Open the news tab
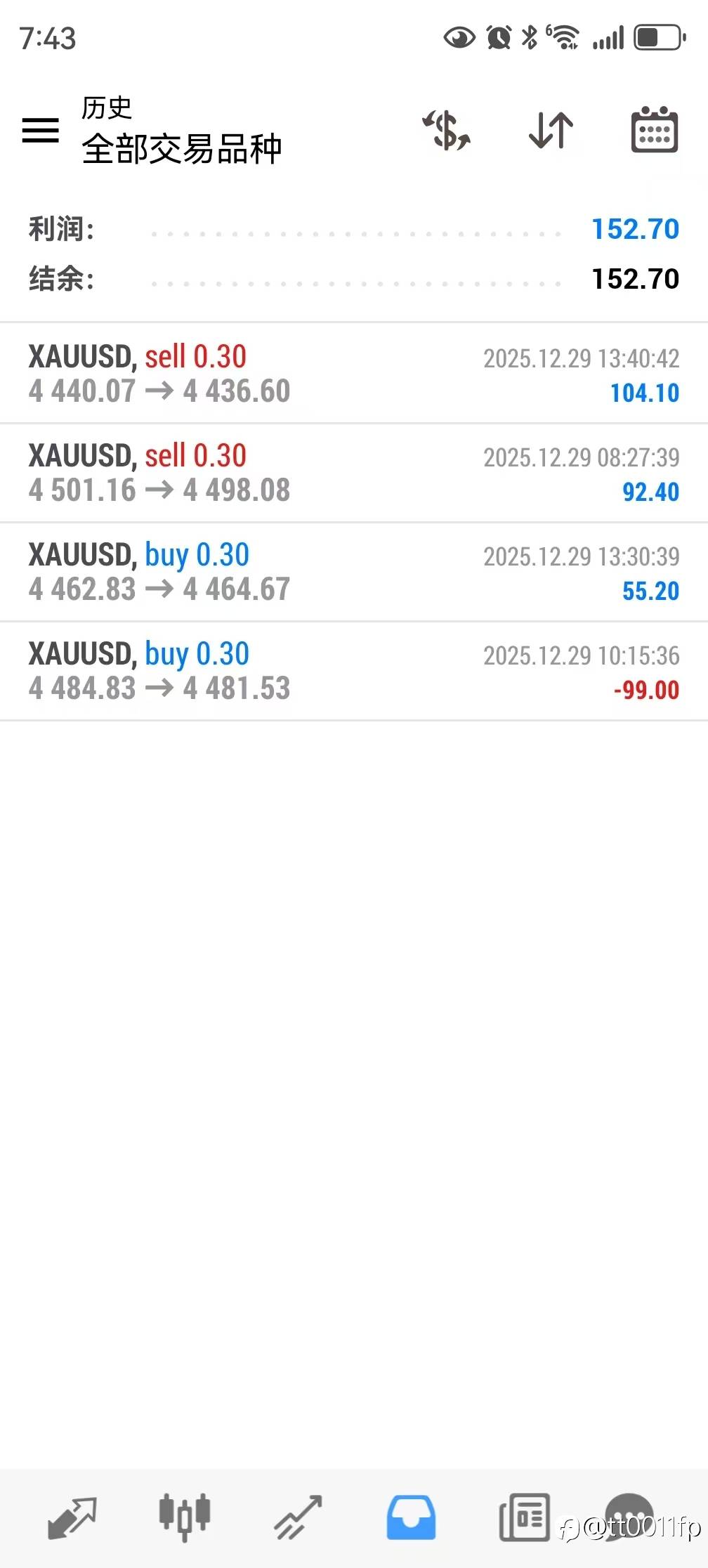708x1568 pixels. 524,1517
